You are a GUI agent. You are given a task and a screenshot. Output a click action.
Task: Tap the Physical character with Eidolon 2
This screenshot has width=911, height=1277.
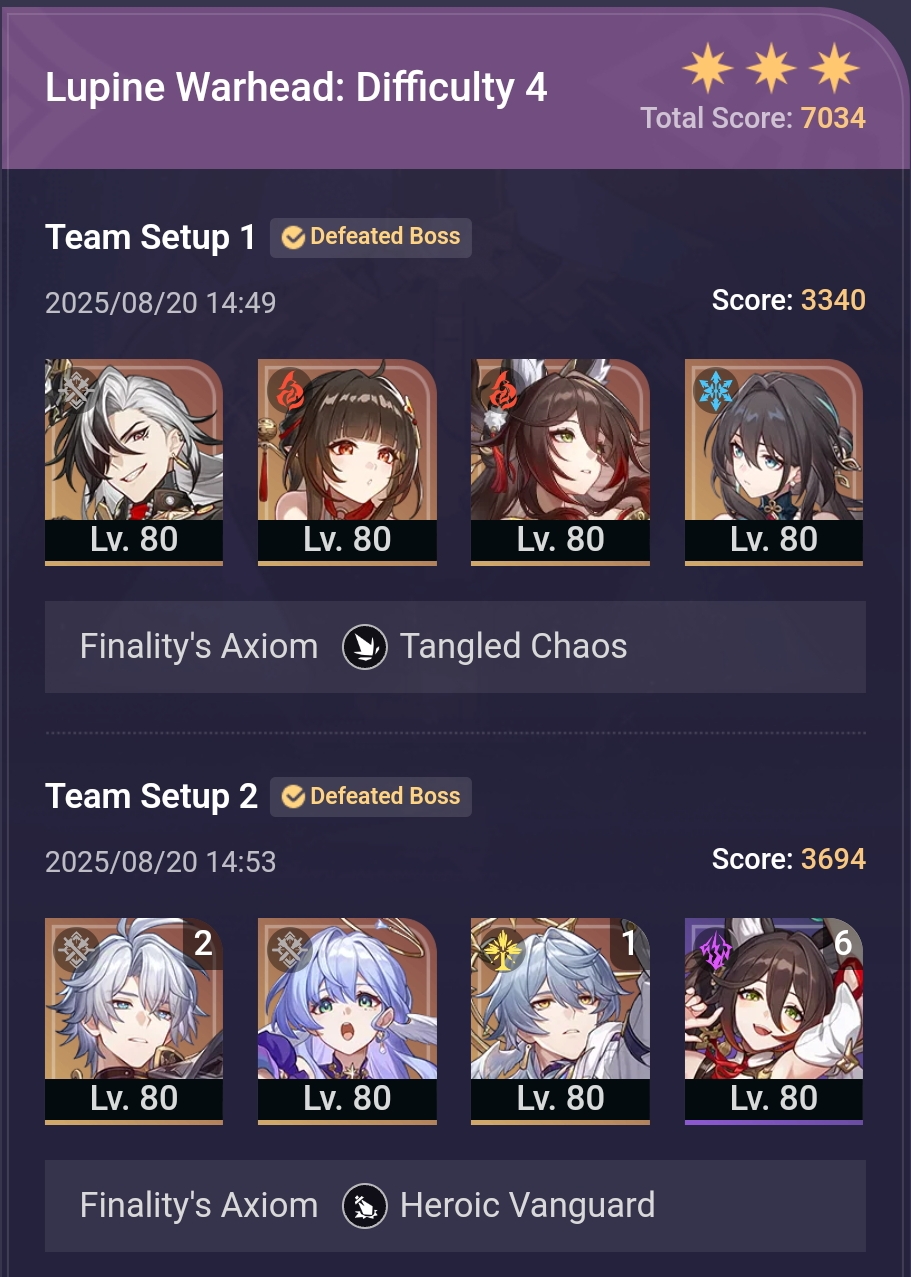point(134,1021)
